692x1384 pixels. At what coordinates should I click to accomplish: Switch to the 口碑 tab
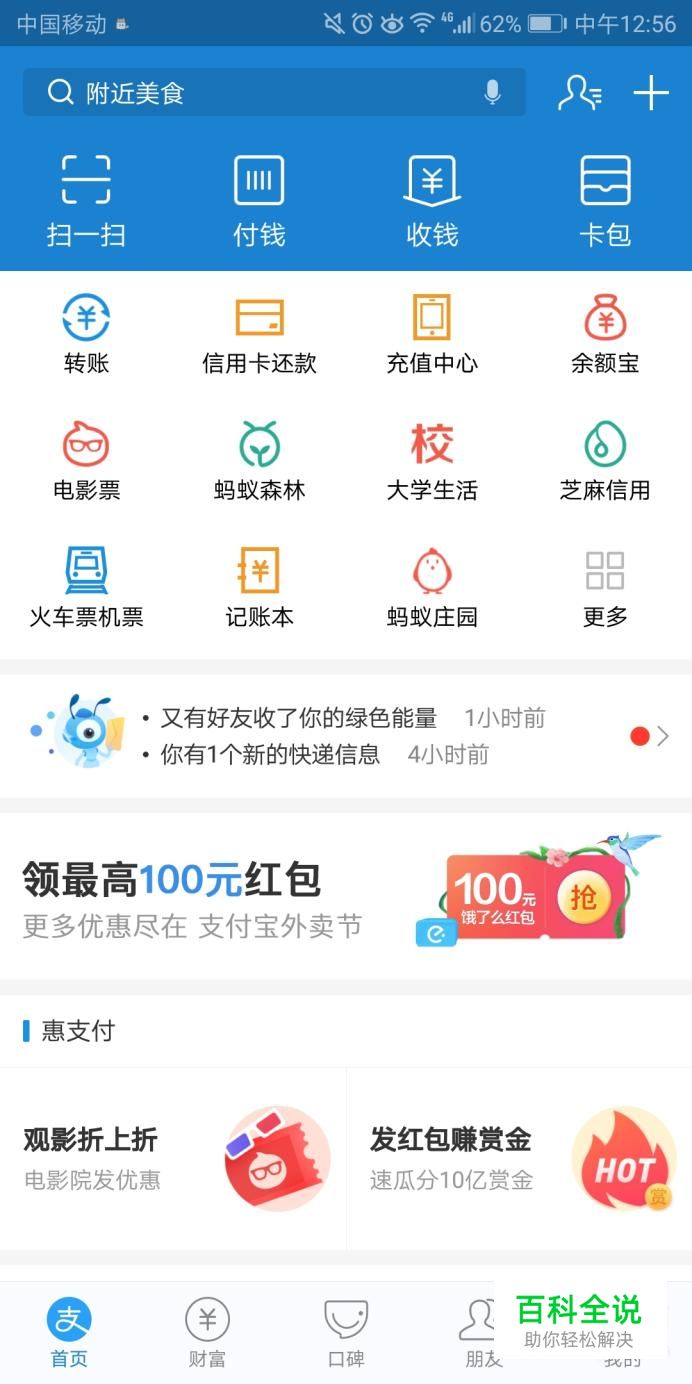tap(346, 1332)
